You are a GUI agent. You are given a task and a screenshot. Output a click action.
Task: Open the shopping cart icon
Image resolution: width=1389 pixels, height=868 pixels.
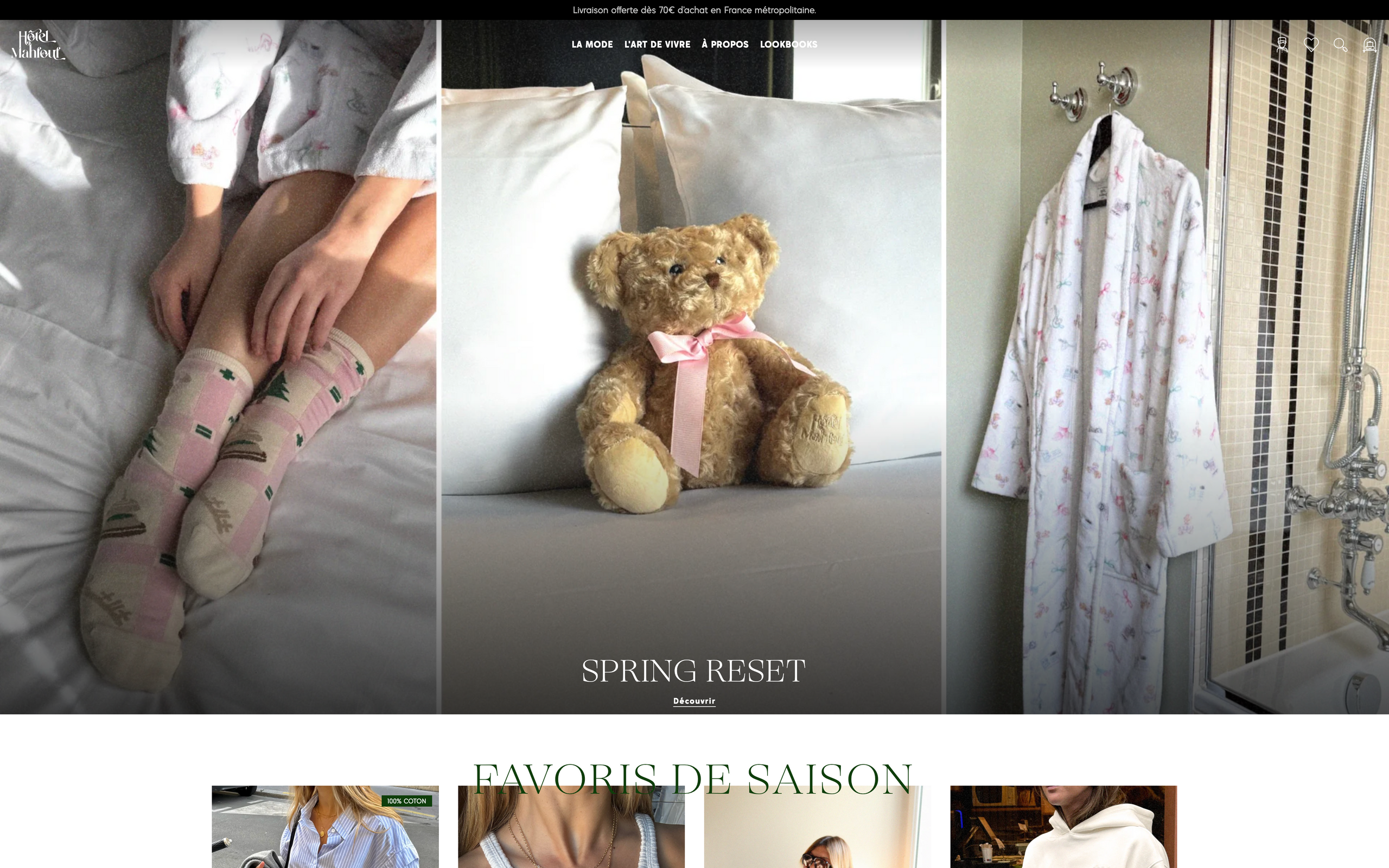pos(1369,45)
